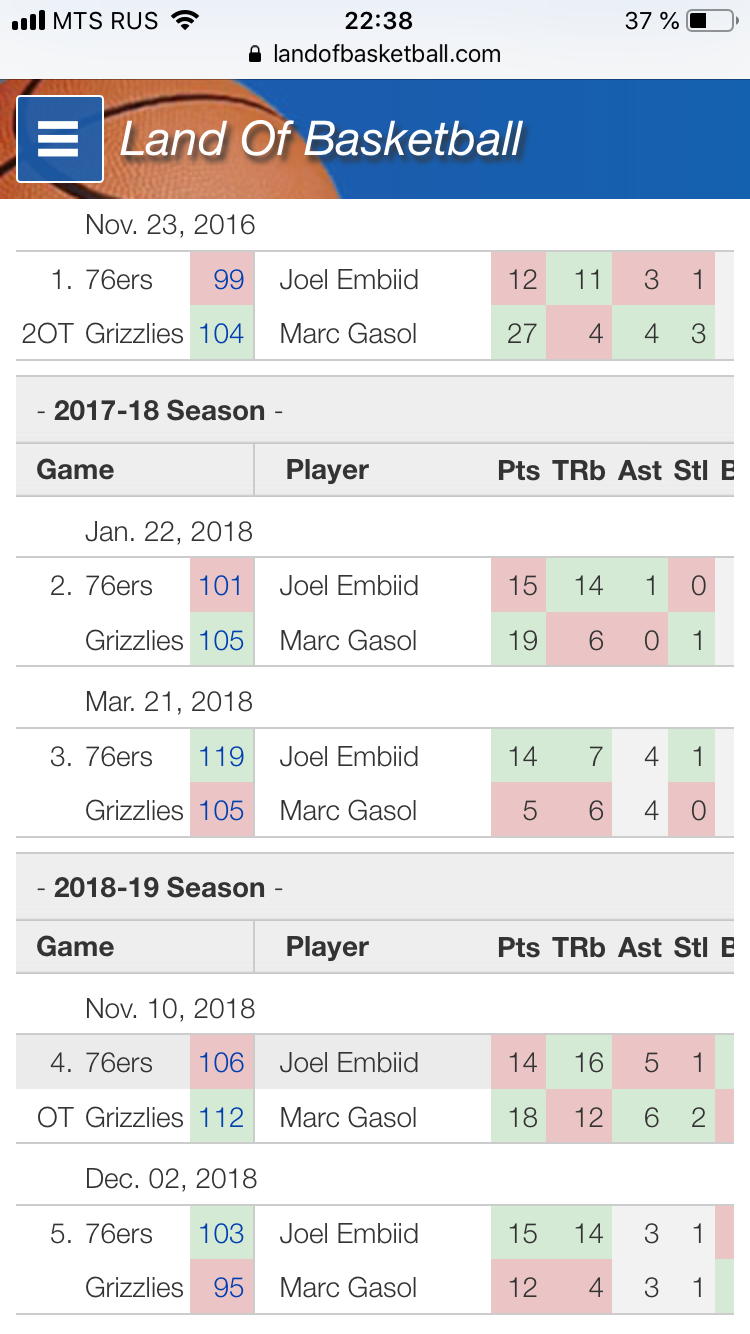Open the hamburger menu
Viewport: 750px width, 1334px height.
coord(59,139)
